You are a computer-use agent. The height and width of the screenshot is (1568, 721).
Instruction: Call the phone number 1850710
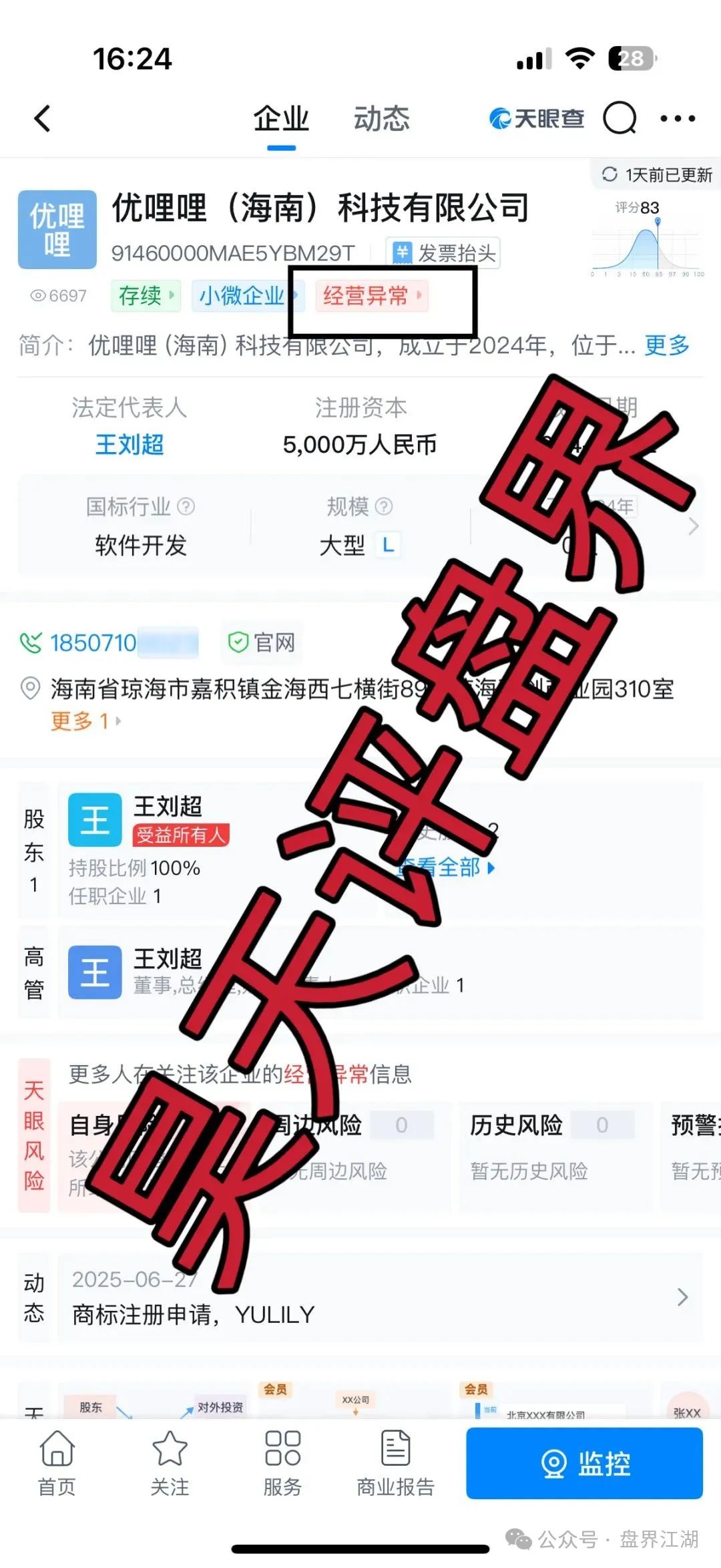click(93, 642)
